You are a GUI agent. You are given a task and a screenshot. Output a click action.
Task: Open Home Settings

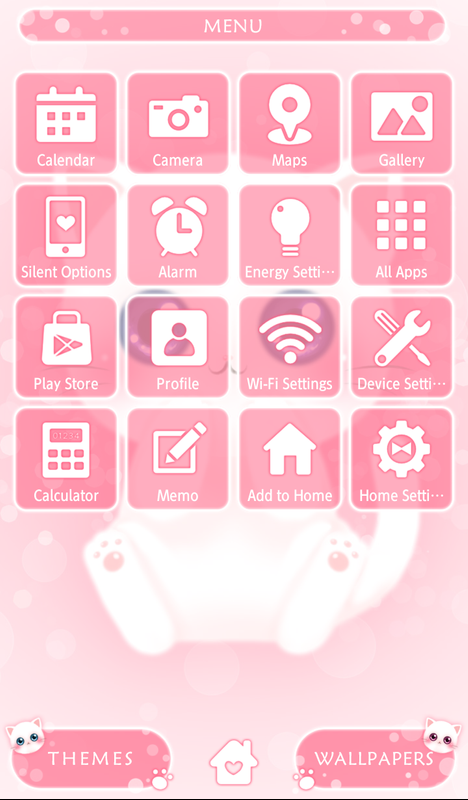pos(402,459)
